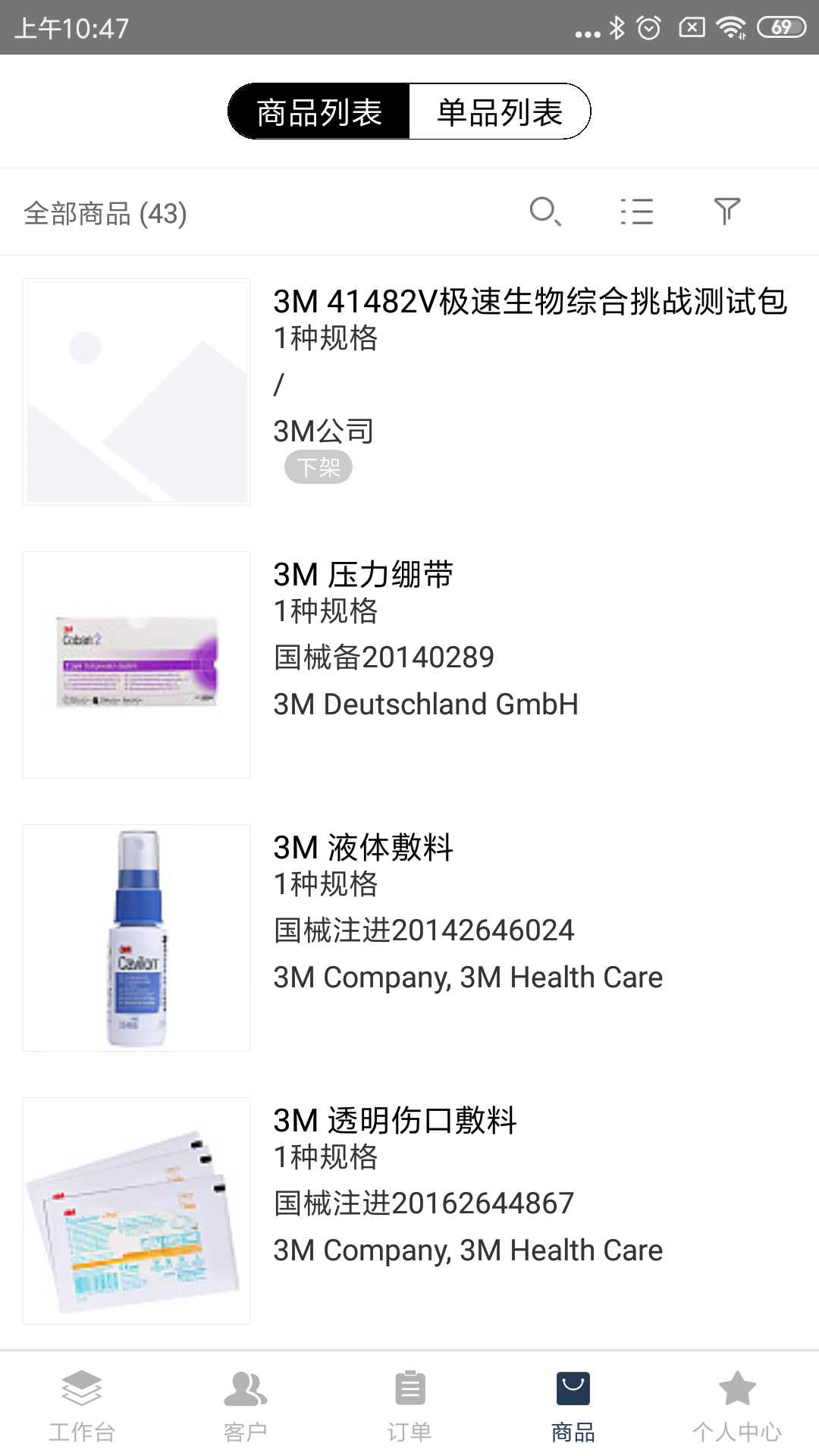Open the filter funnel icon
Image resolution: width=819 pixels, height=1456 pixels.
[726, 211]
